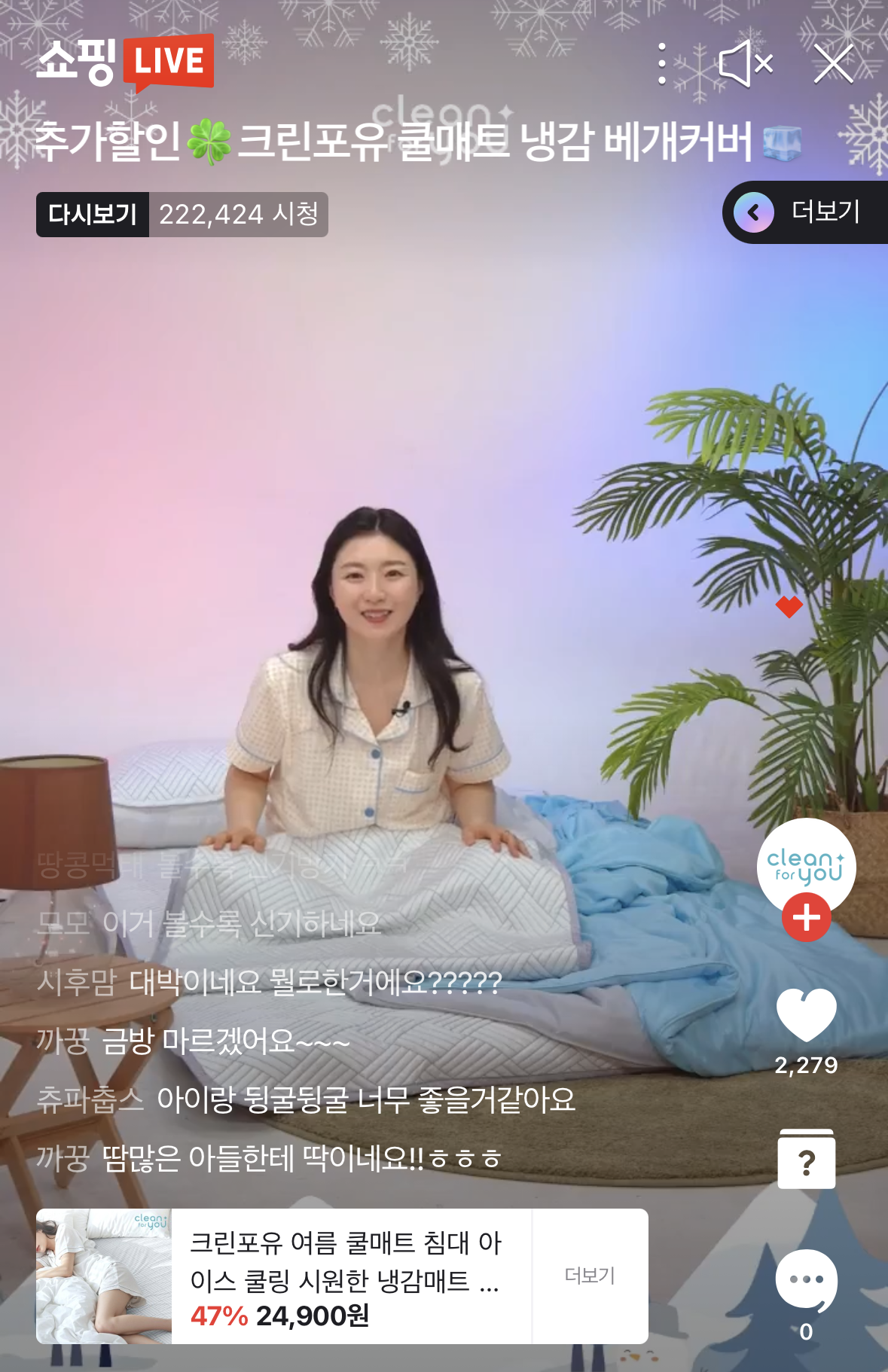Image resolution: width=888 pixels, height=1372 pixels.
Task: Expand the 더보기 pill at top right
Action: [807, 212]
